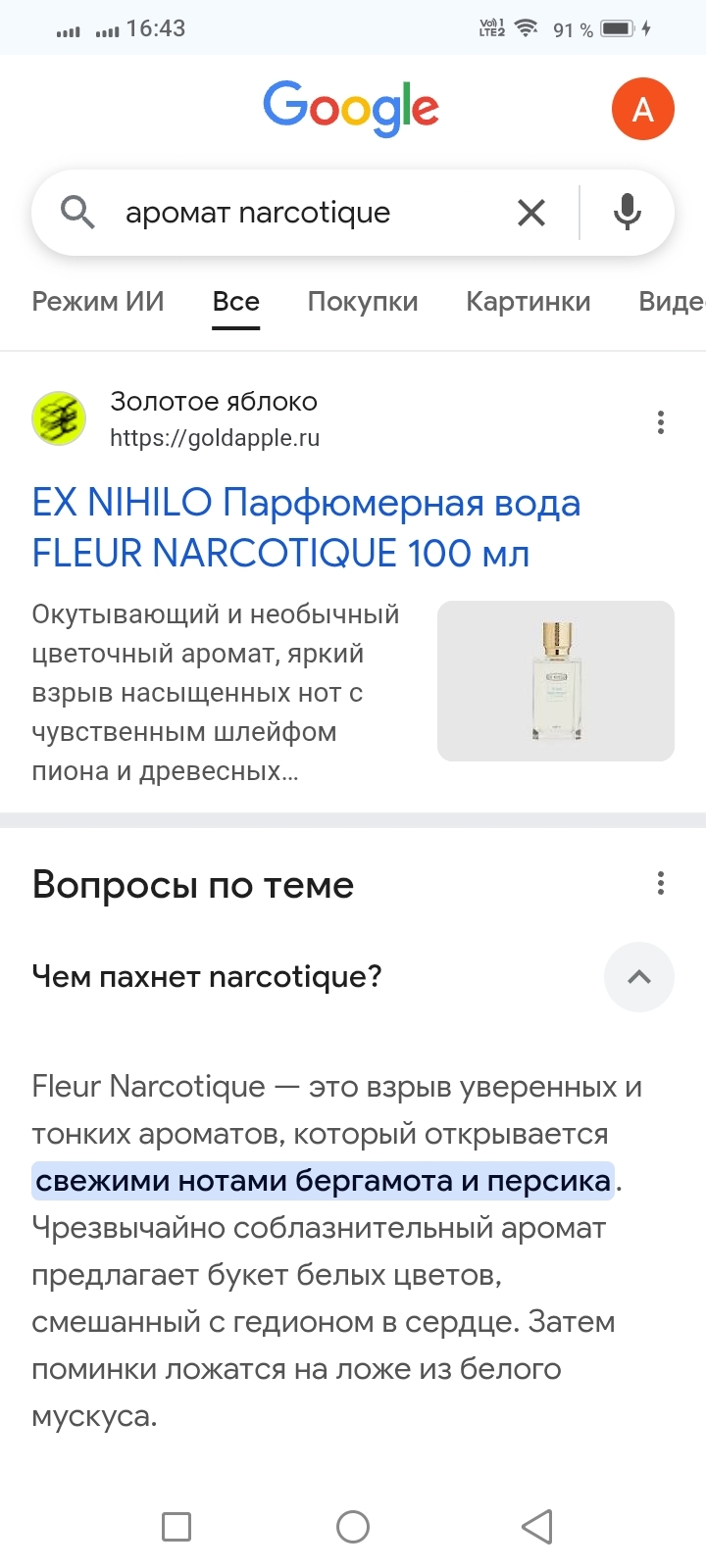
Task: Go to the home screen via system button
Action: coord(353,1526)
